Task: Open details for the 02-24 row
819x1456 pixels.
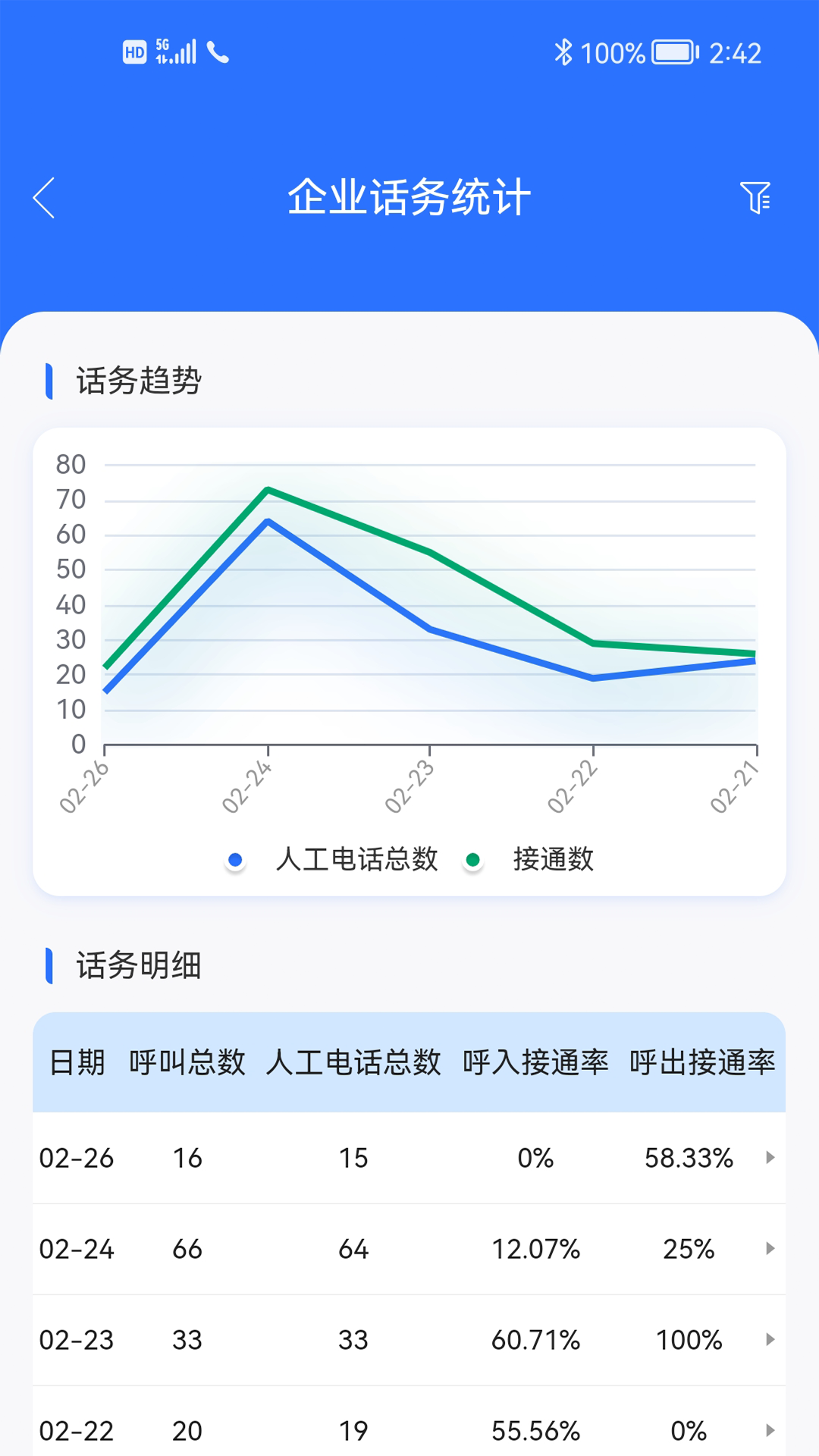Action: tap(409, 1249)
